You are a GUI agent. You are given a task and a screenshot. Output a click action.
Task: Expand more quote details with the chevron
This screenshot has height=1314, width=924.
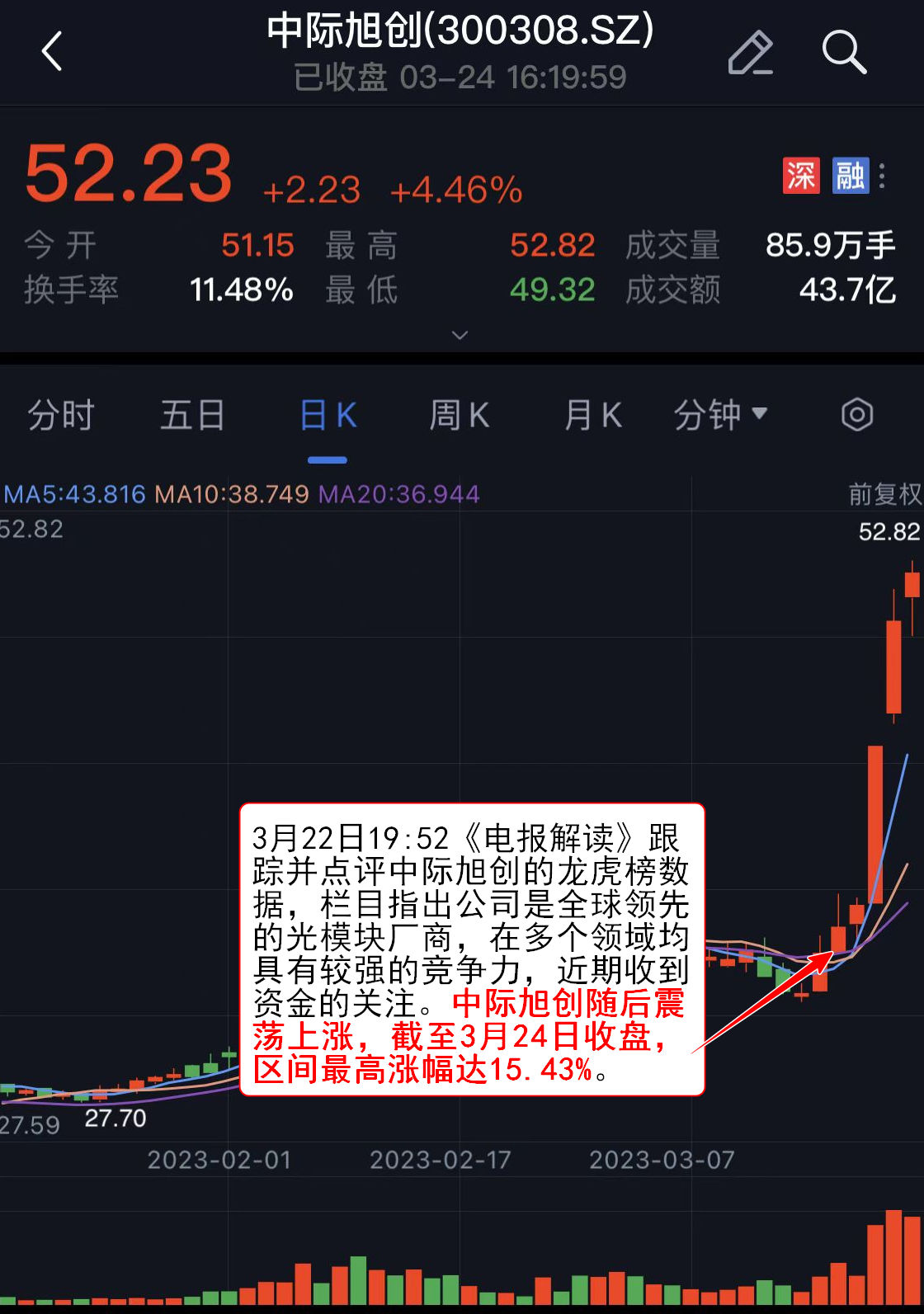click(x=460, y=335)
